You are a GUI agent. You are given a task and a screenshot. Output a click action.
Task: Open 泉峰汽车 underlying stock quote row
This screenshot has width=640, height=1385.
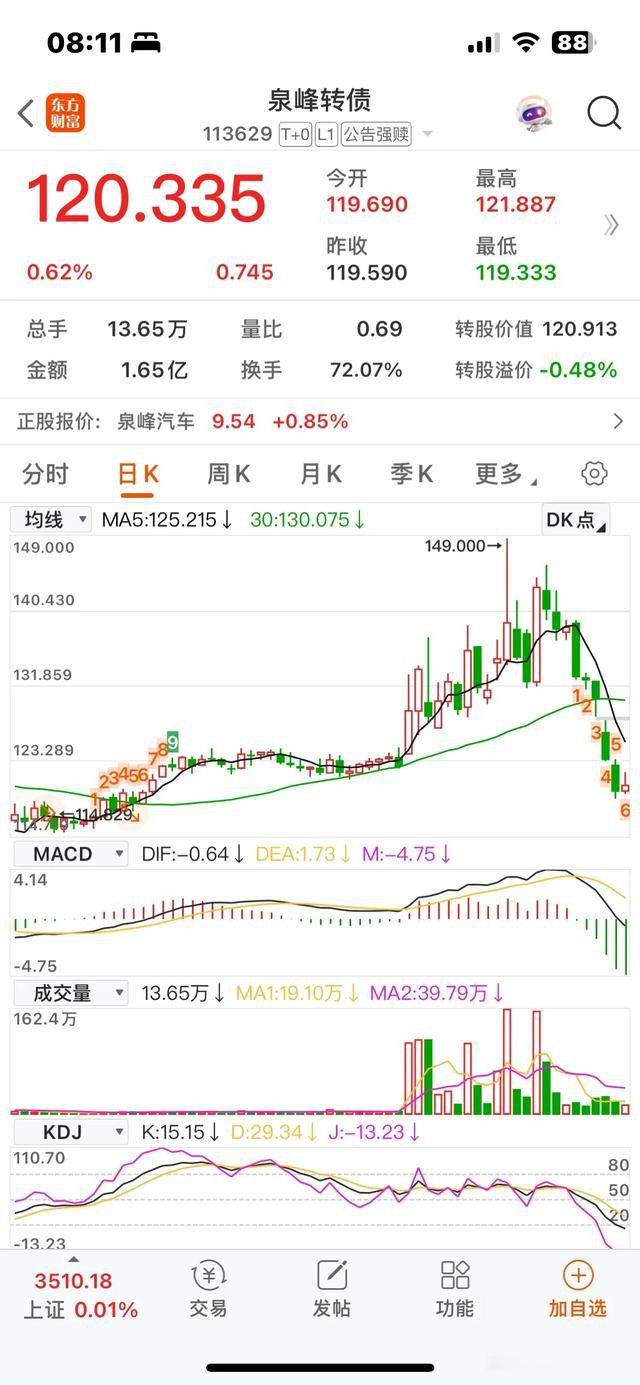[x=320, y=422]
